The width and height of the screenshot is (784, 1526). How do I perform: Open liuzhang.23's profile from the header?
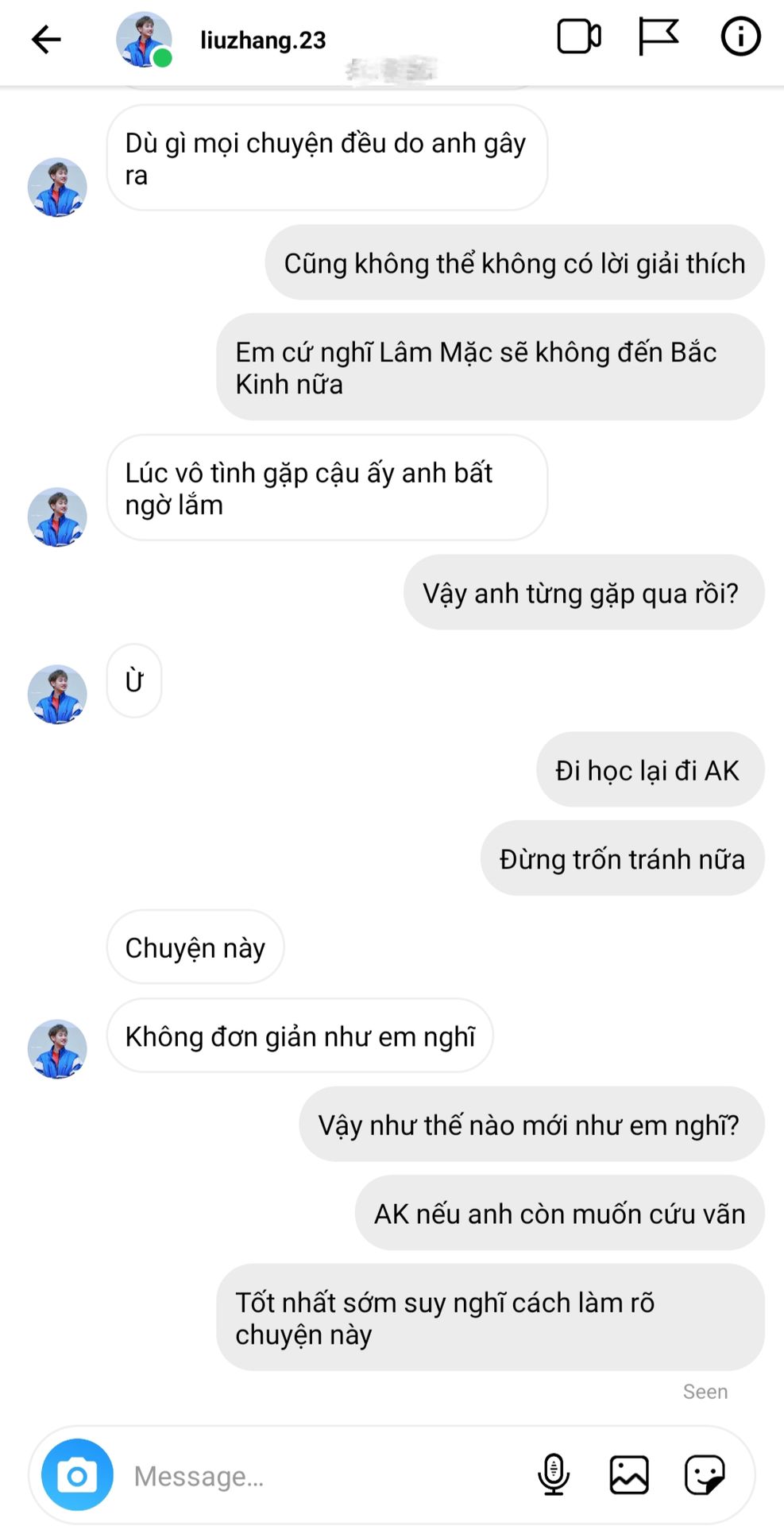click(262, 41)
